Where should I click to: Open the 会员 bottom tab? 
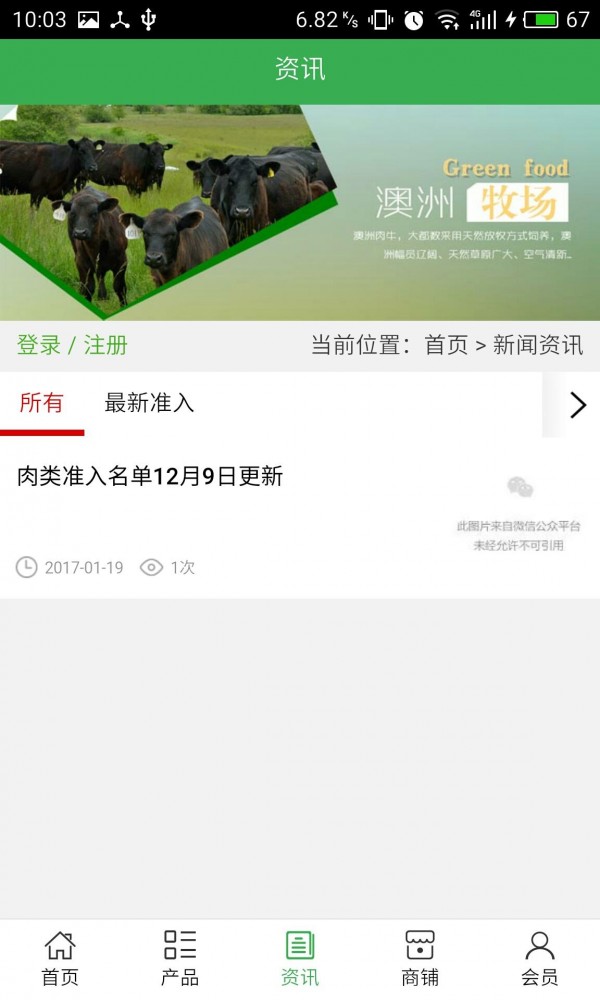tap(540, 958)
